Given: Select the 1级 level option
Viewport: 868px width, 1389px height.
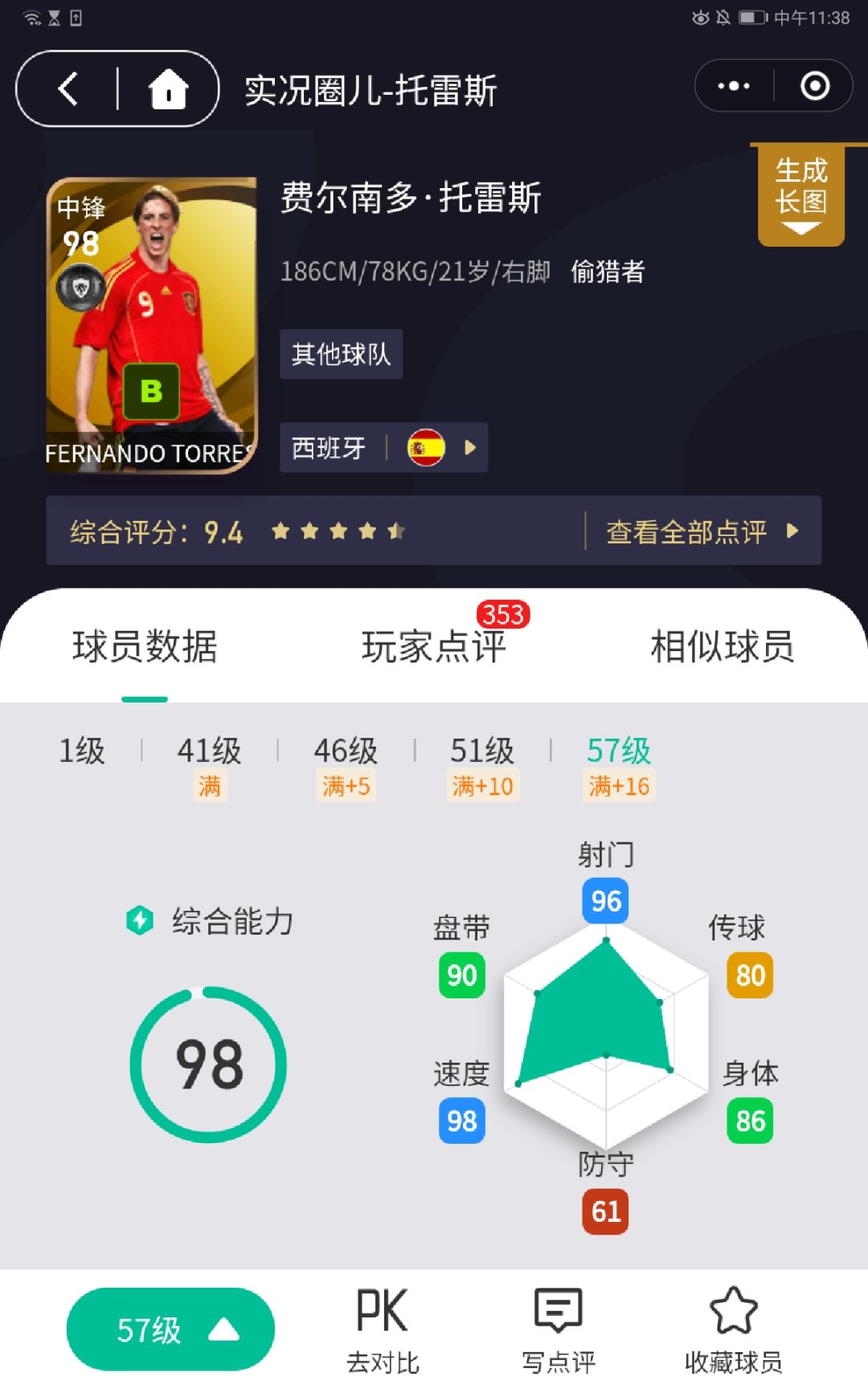Looking at the screenshot, I should [83, 749].
